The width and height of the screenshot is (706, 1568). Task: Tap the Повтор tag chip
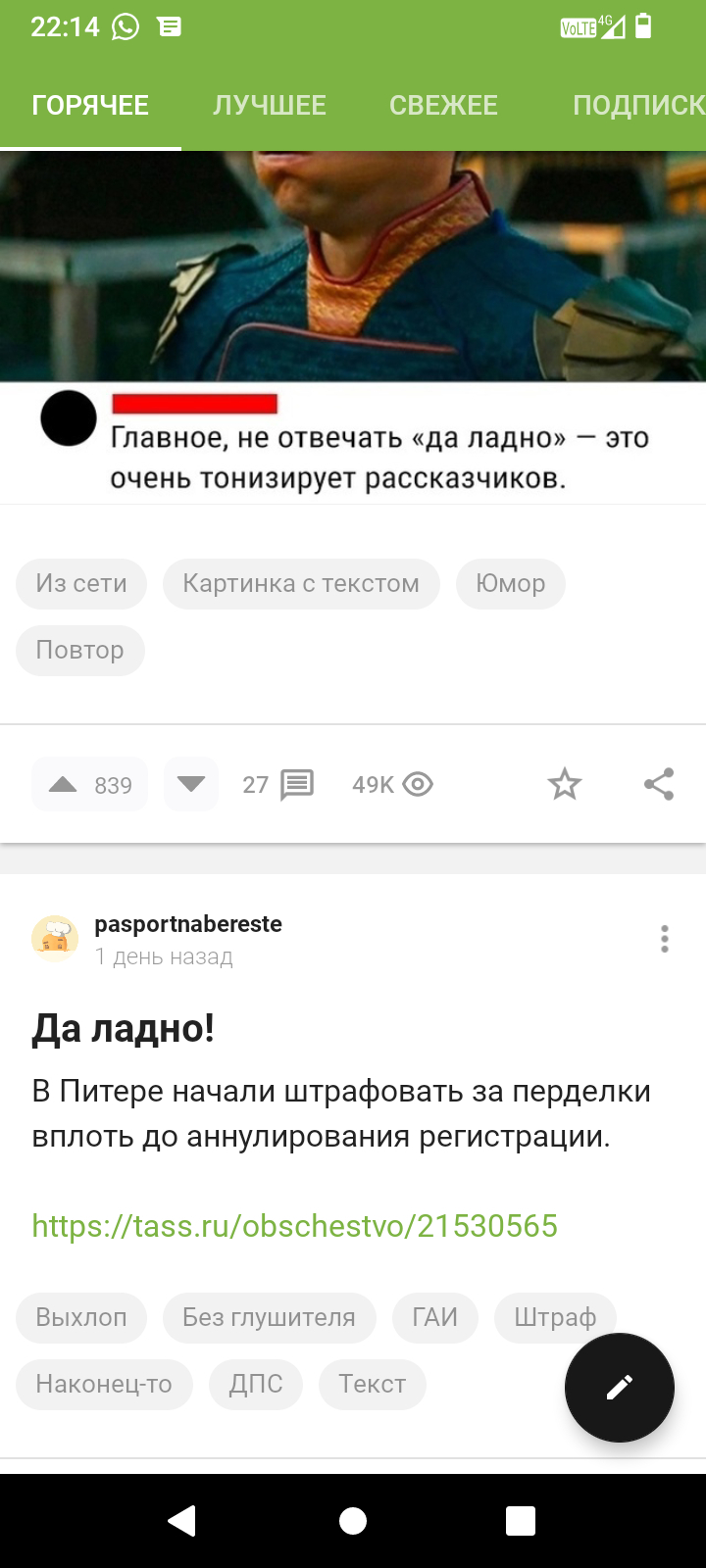pyautogui.click(x=79, y=651)
